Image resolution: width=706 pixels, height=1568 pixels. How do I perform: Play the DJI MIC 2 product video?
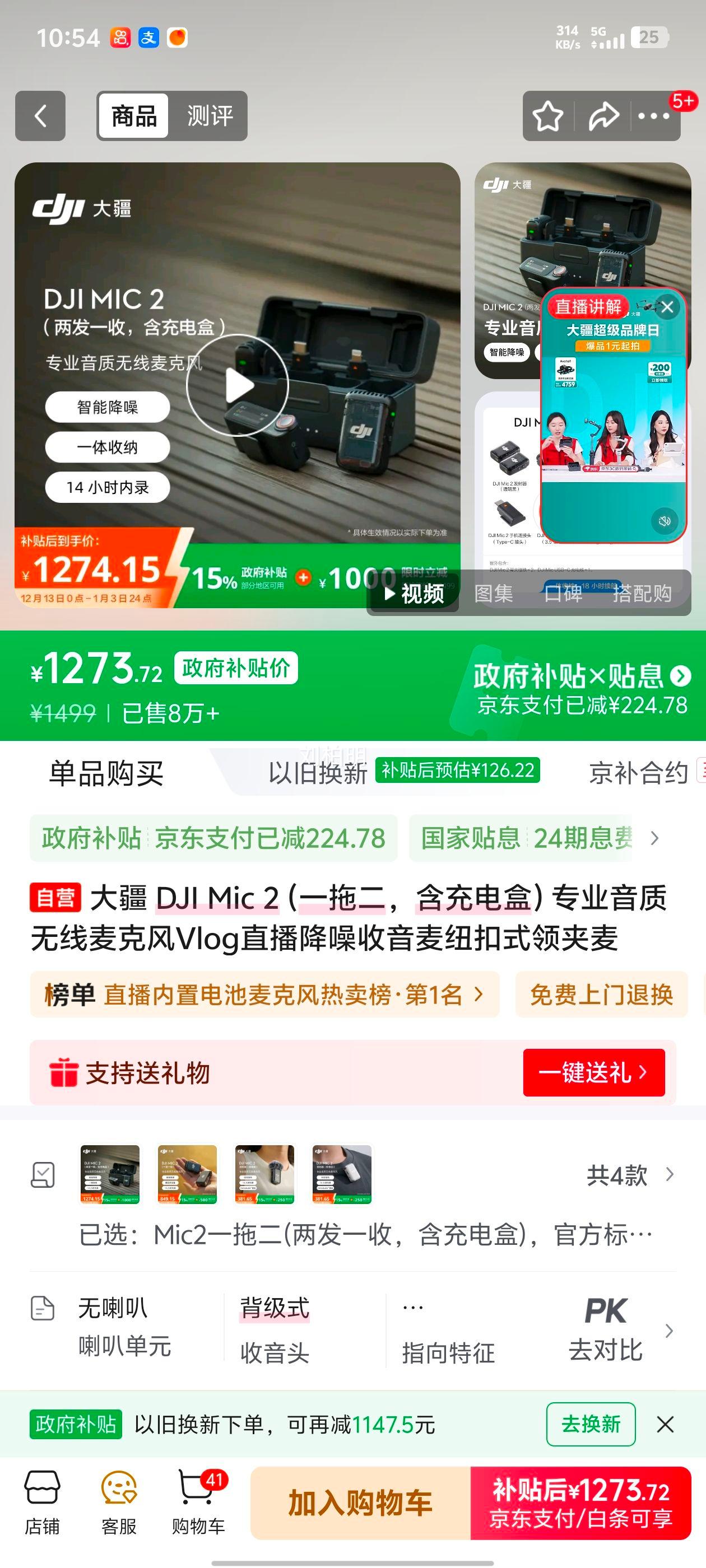(238, 385)
